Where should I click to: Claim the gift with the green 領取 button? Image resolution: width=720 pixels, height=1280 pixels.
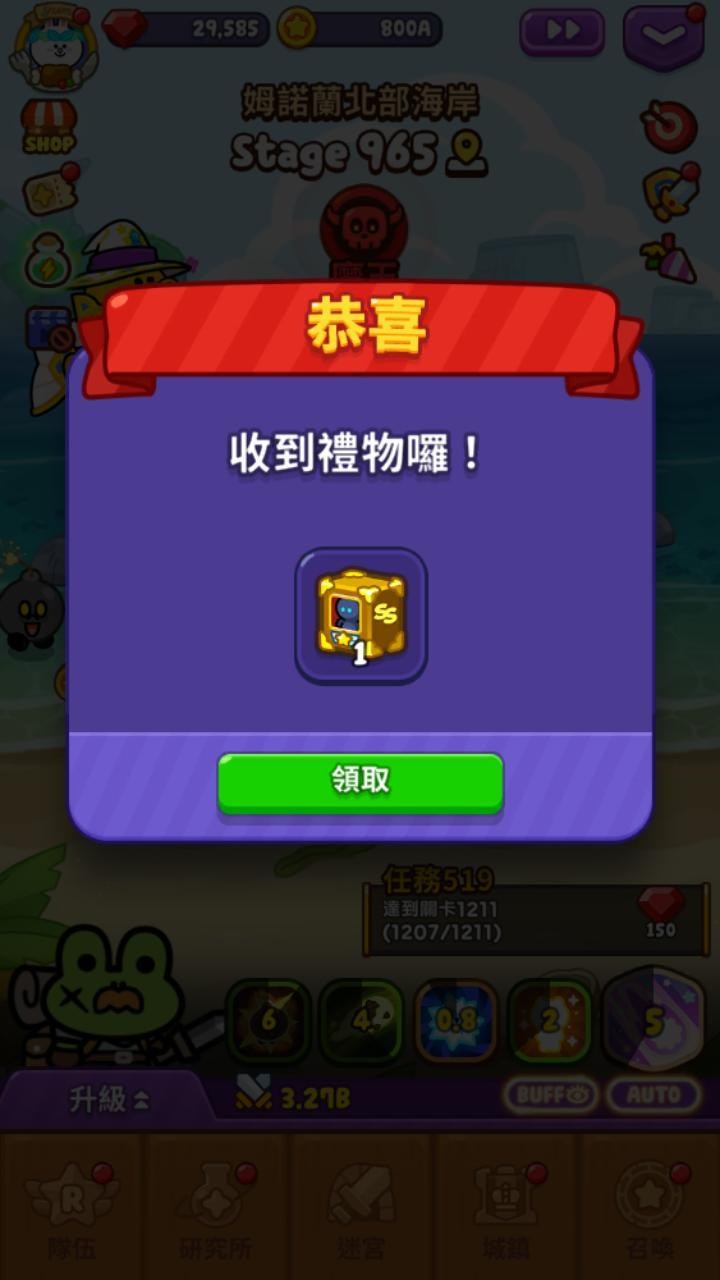point(360,783)
